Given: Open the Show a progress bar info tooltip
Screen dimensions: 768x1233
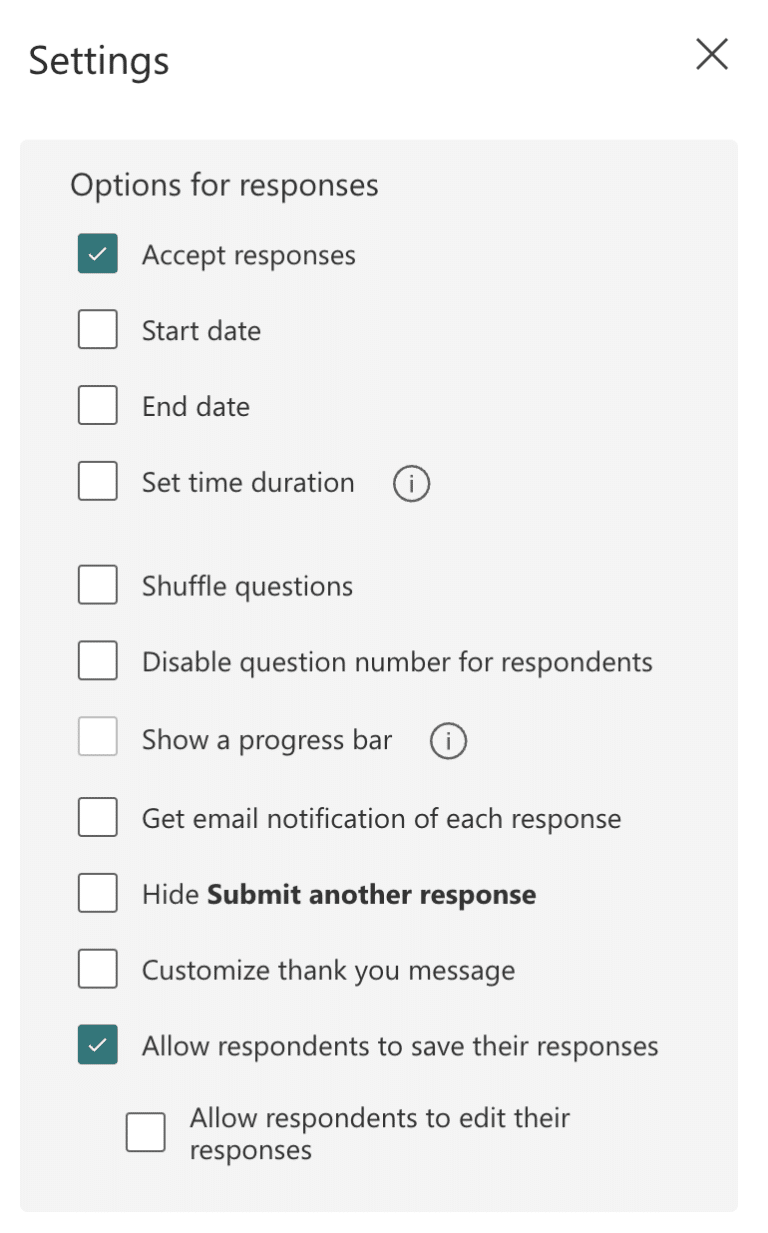Looking at the screenshot, I should [x=448, y=741].
